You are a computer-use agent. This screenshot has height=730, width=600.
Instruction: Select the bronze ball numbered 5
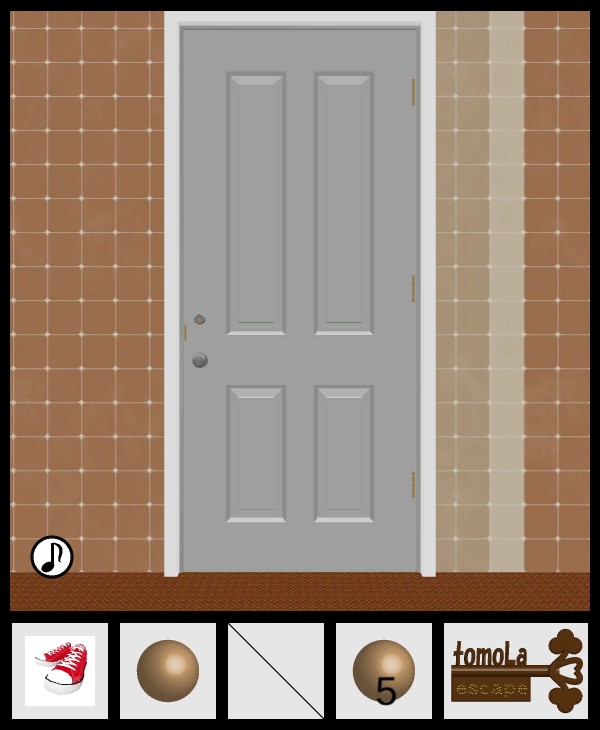click(x=384, y=670)
